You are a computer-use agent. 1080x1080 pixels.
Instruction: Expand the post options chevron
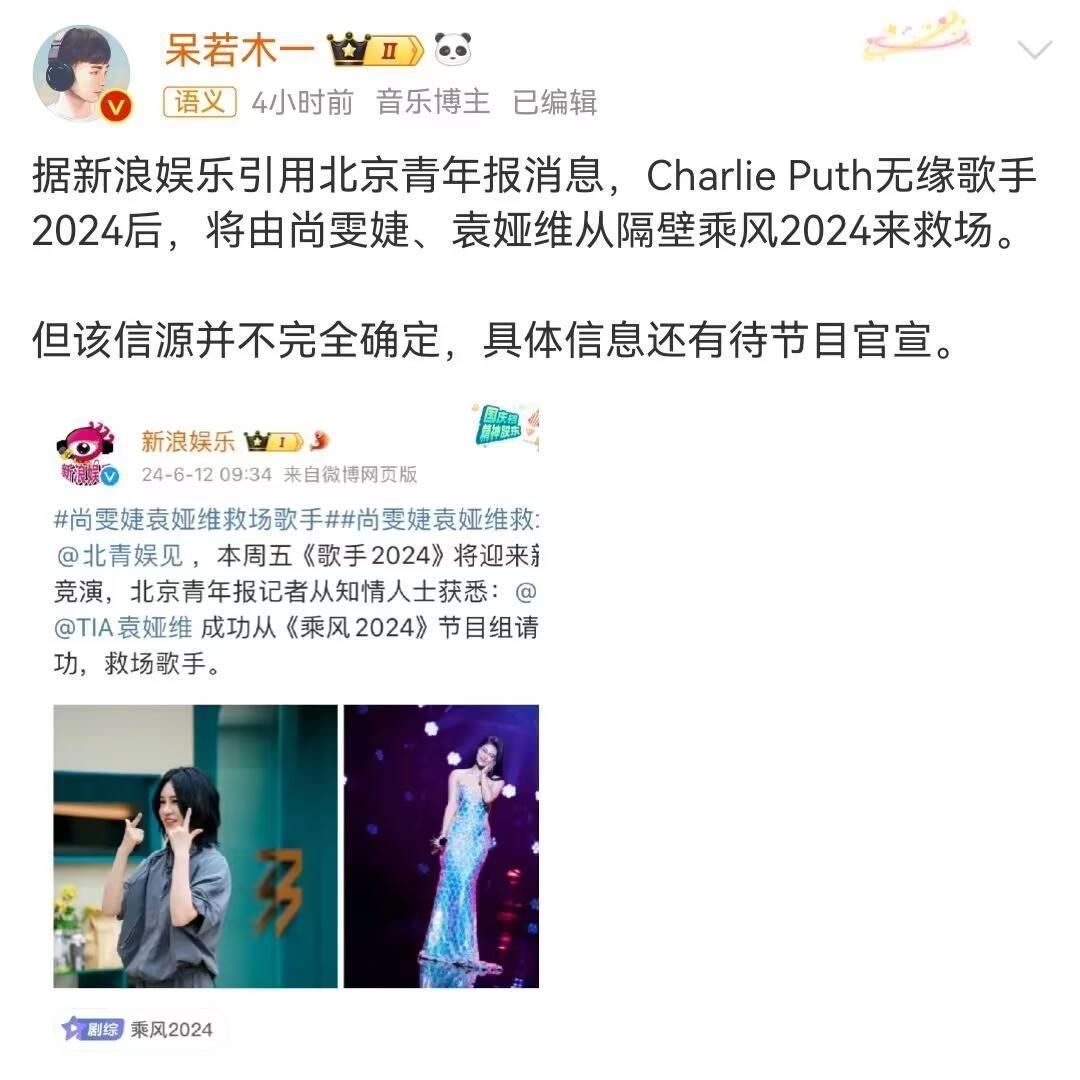click(1034, 50)
